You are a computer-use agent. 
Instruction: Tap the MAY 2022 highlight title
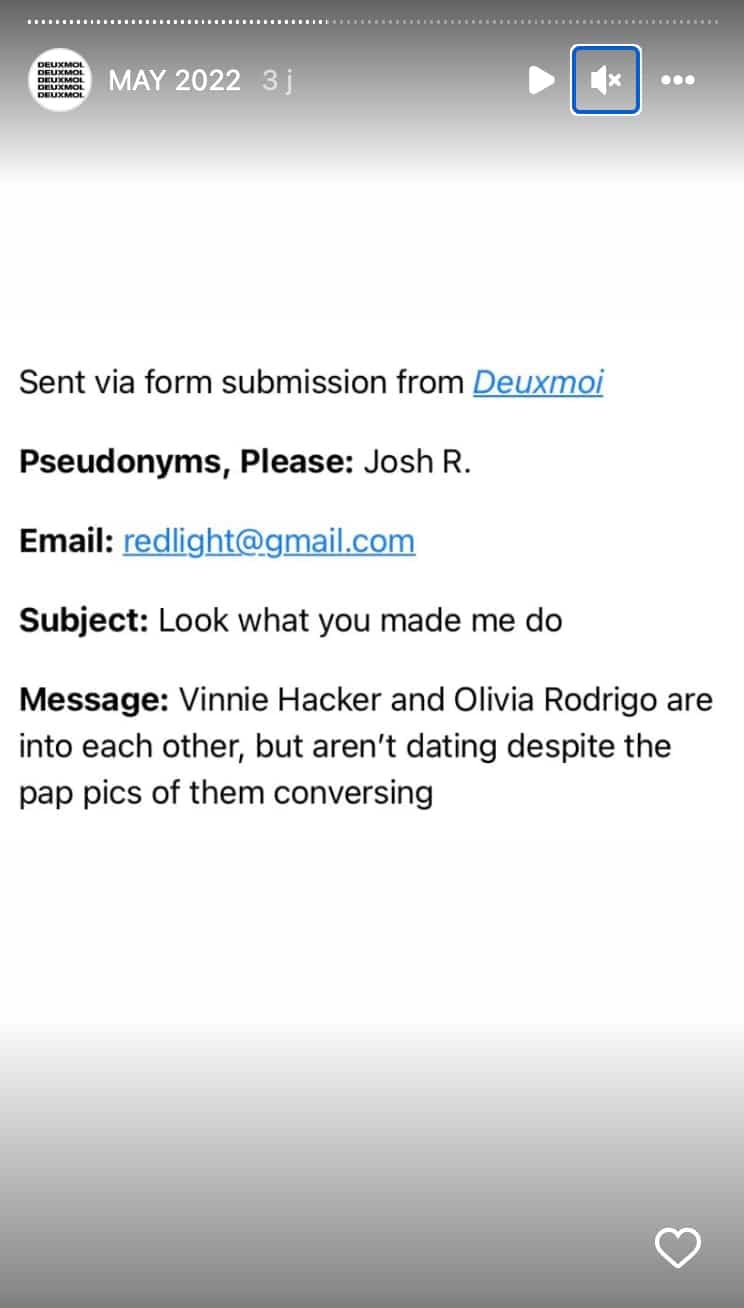pos(175,80)
